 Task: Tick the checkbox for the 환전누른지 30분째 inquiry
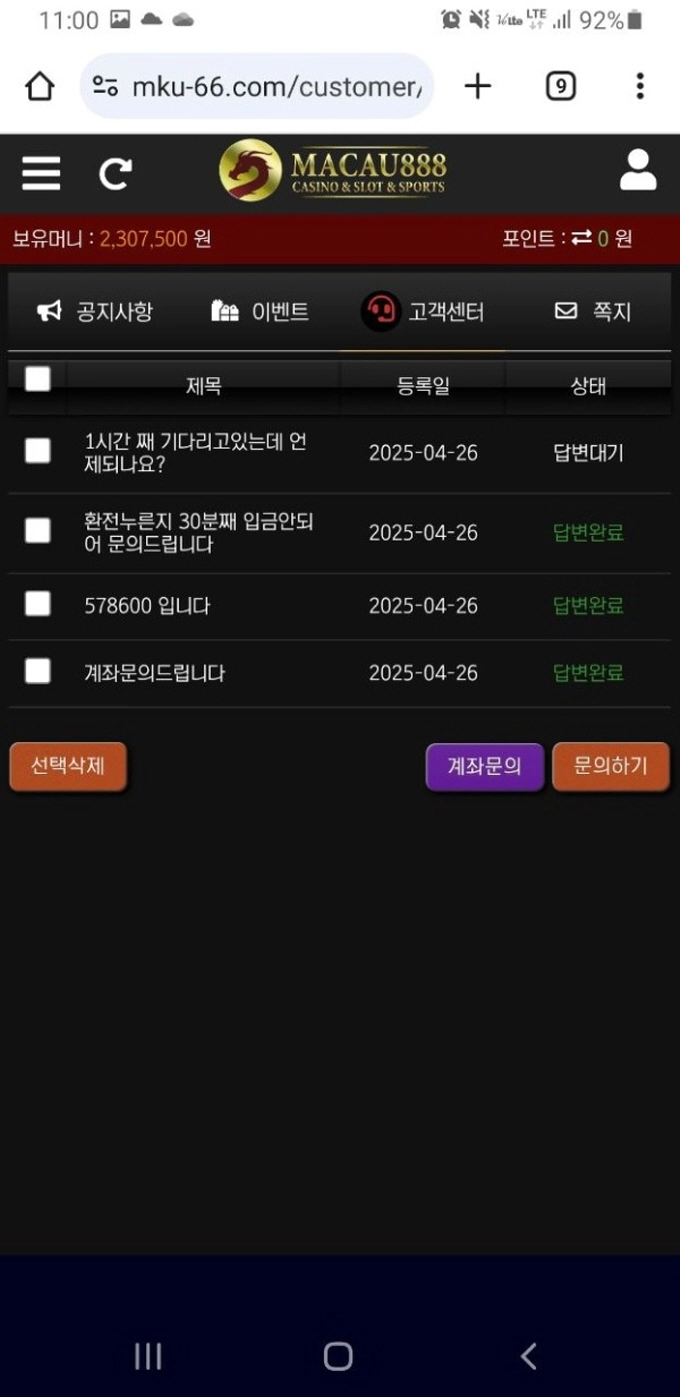[38, 531]
